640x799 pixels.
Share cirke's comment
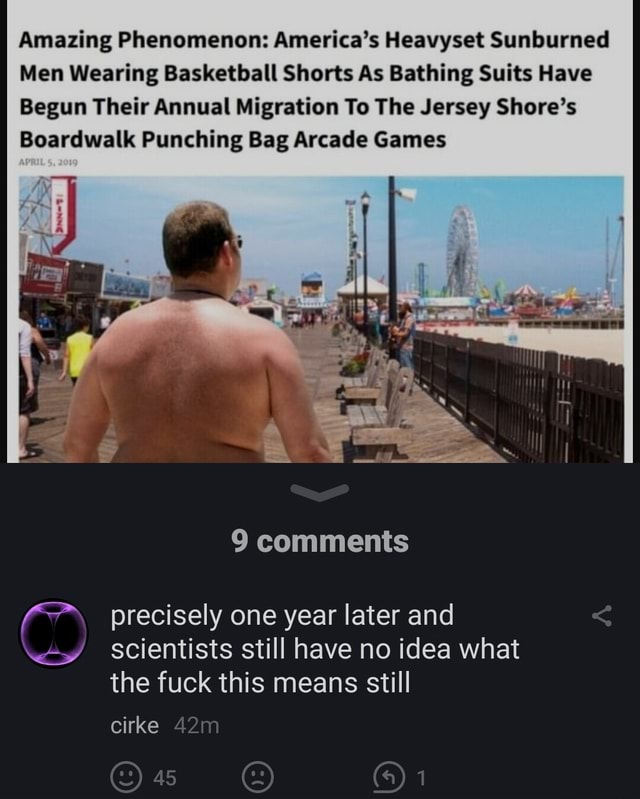pos(602,617)
